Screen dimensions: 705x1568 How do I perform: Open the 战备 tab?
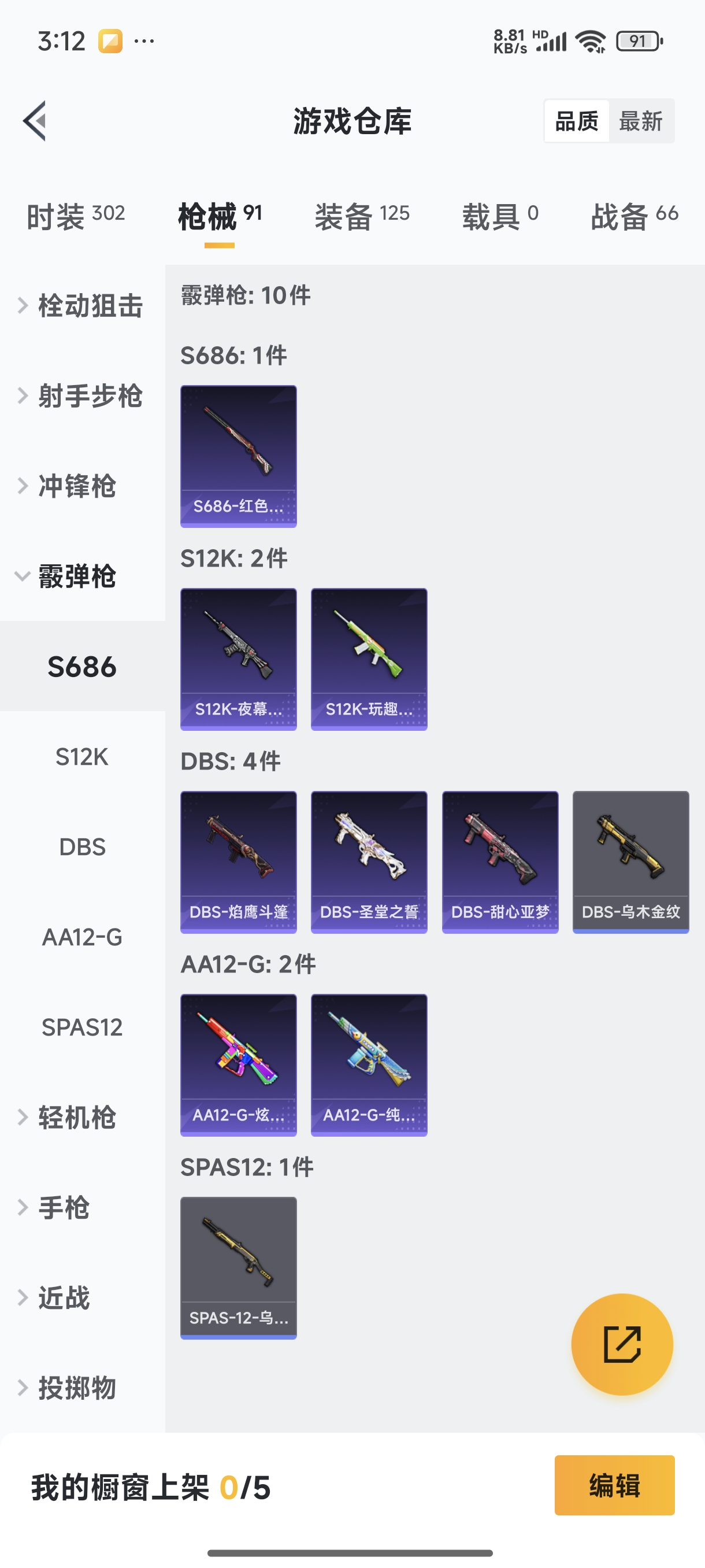click(x=634, y=216)
